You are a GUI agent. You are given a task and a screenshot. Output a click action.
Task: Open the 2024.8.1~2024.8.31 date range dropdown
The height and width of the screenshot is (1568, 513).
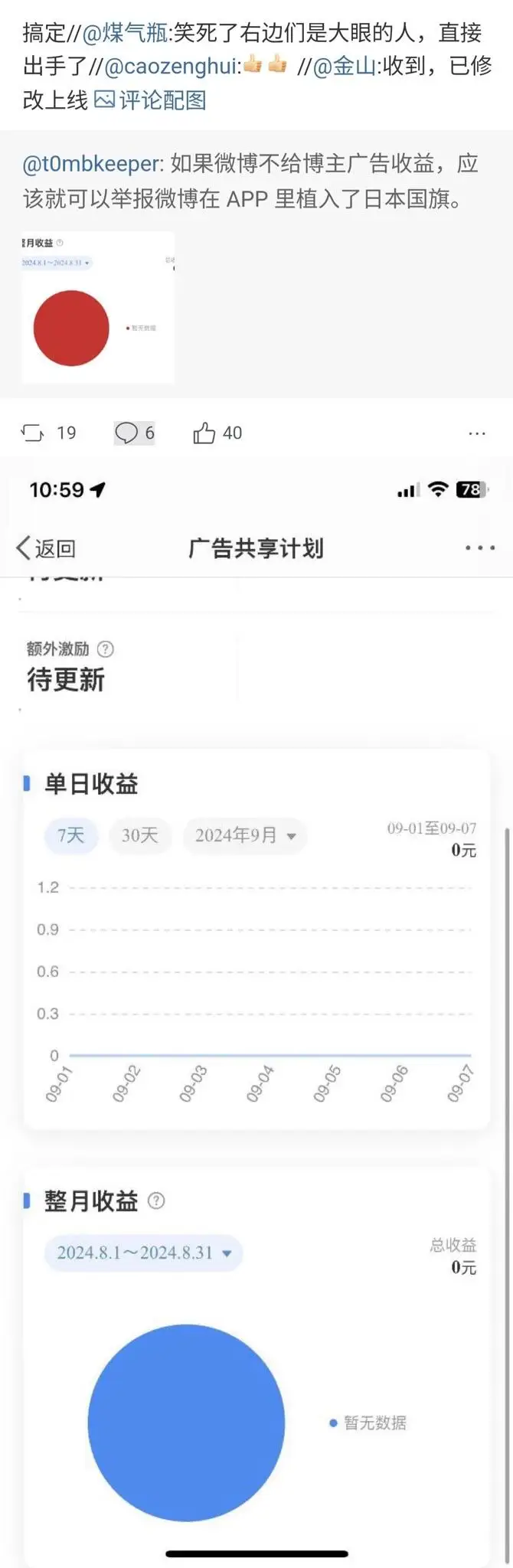[x=143, y=1253]
